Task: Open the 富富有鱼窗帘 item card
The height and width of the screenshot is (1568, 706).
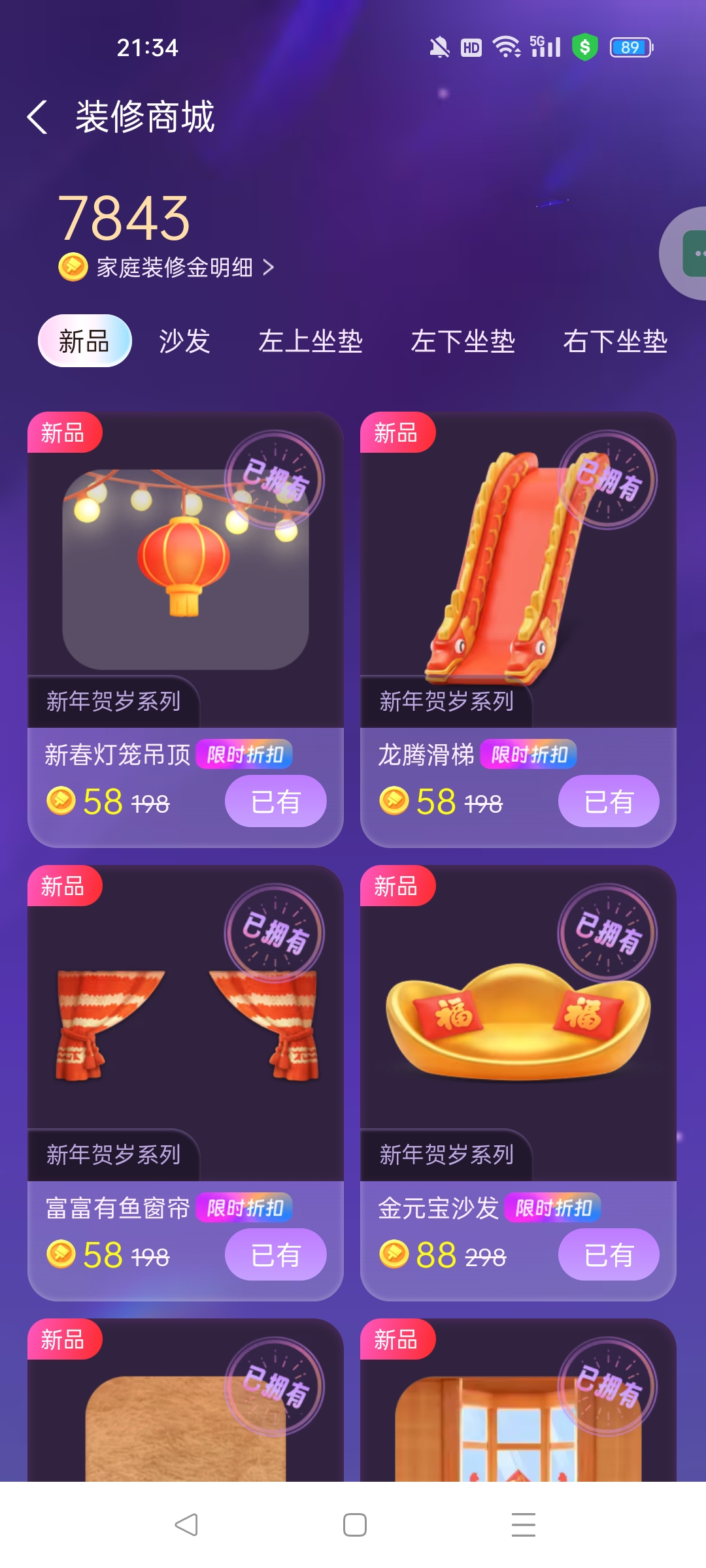Action: (x=185, y=1022)
